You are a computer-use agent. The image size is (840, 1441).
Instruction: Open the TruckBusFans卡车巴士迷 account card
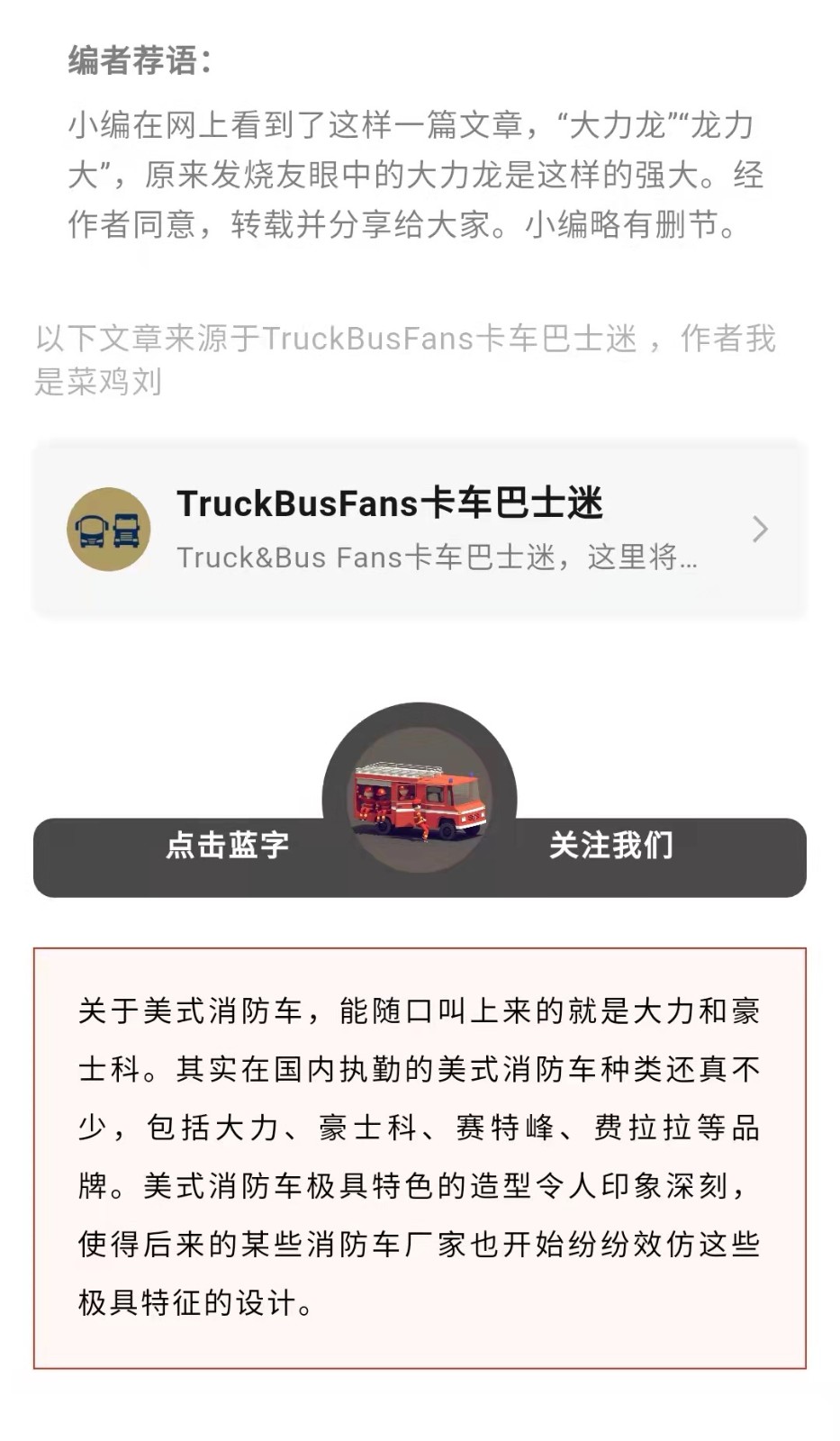(419, 529)
